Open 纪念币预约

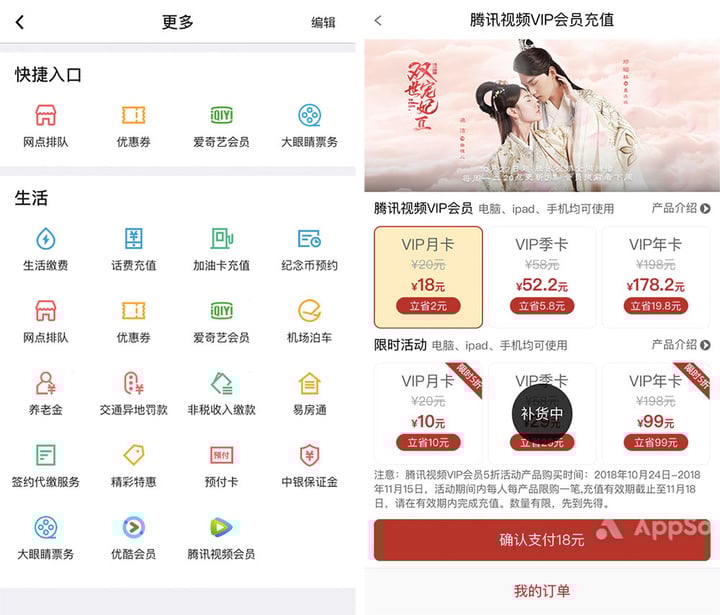[x=309, y=249]
